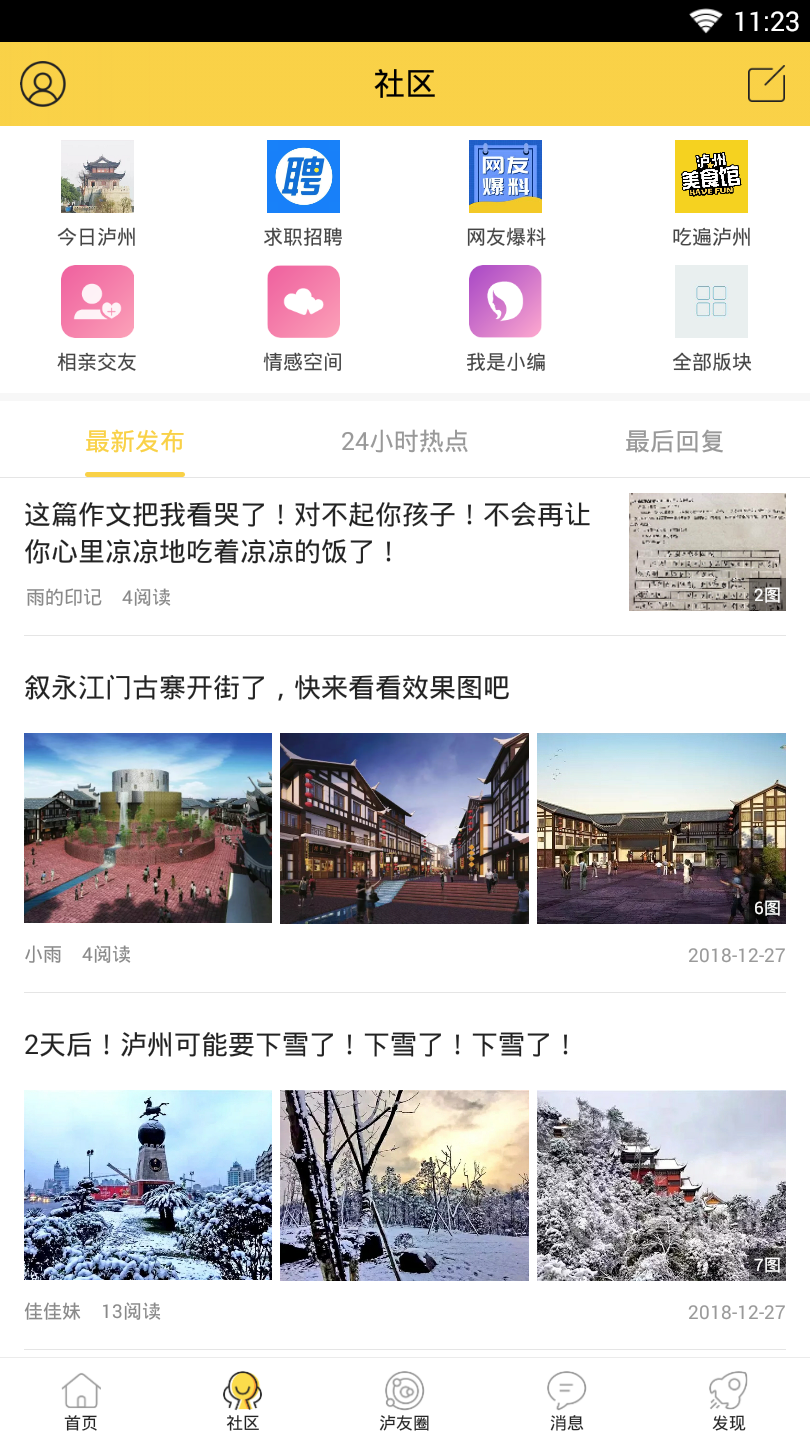Switch to the 最后回复 tab
This screenshot has width=810, height=1440.
[x=676, y=440]
